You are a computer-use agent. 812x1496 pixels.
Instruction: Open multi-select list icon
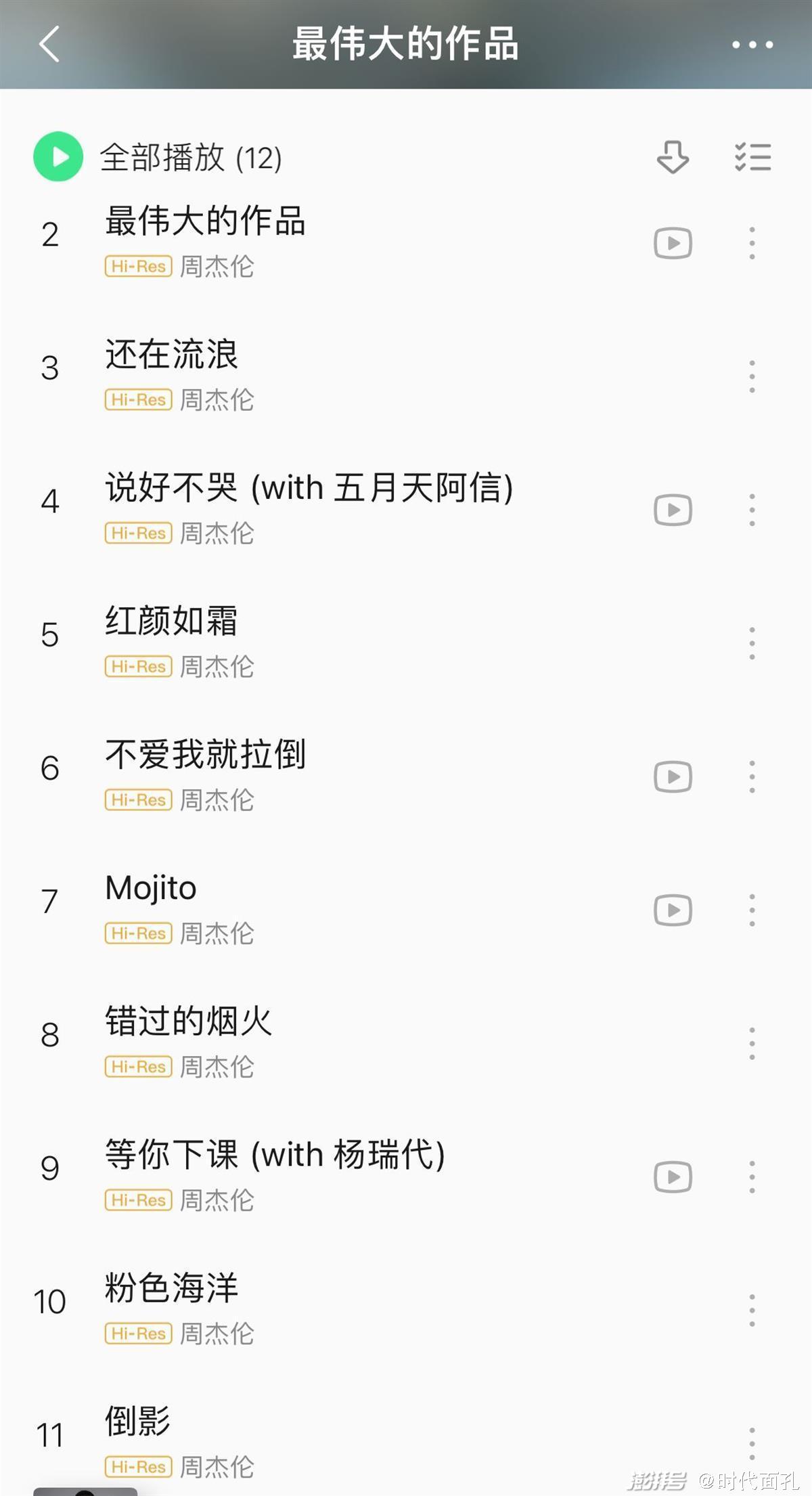752,157
